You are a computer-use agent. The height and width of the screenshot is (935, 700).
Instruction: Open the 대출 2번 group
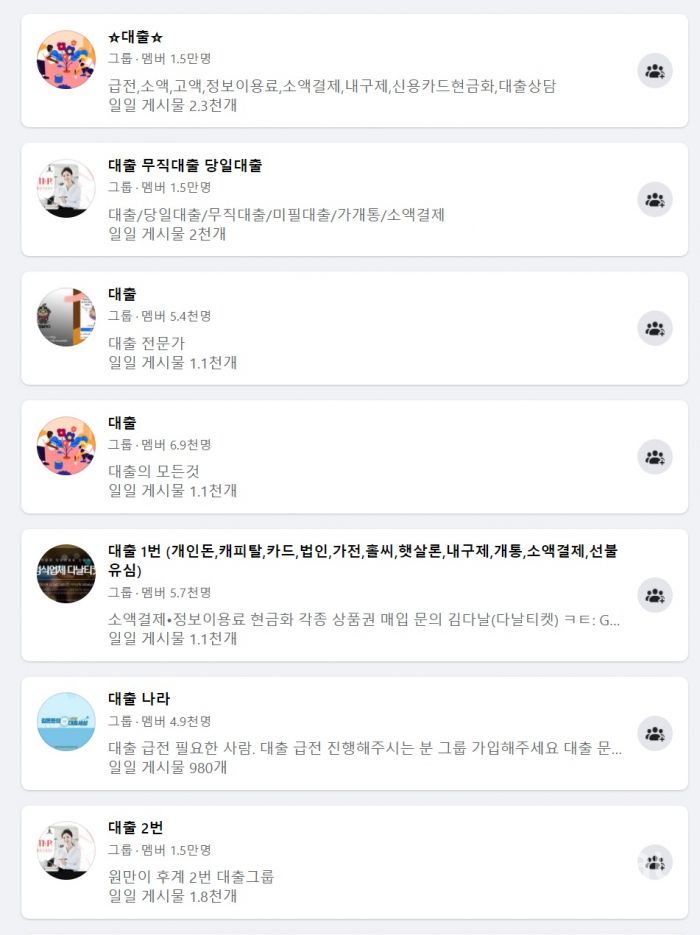pyautogui.click(x=135, y=828)
